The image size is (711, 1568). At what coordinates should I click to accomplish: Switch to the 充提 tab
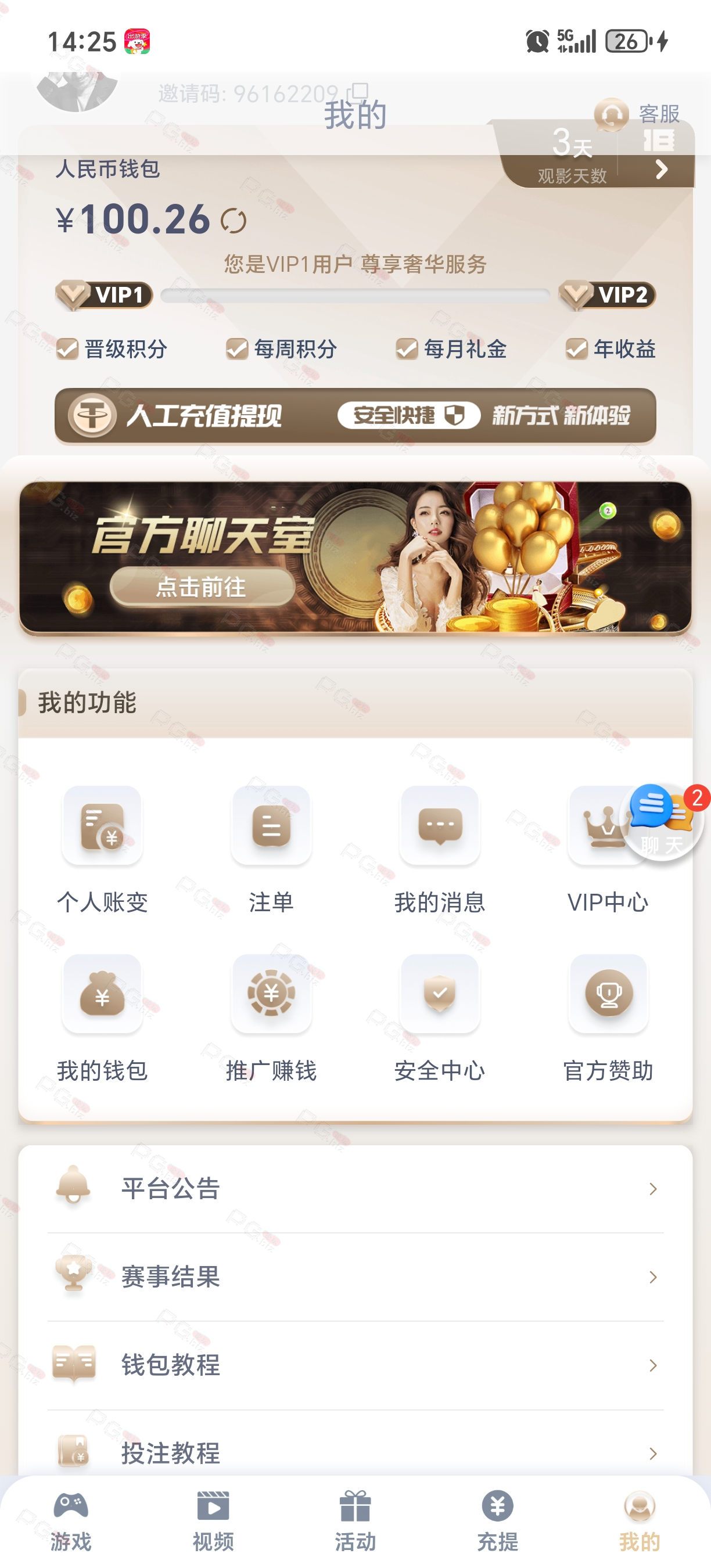coord(497,1520)
